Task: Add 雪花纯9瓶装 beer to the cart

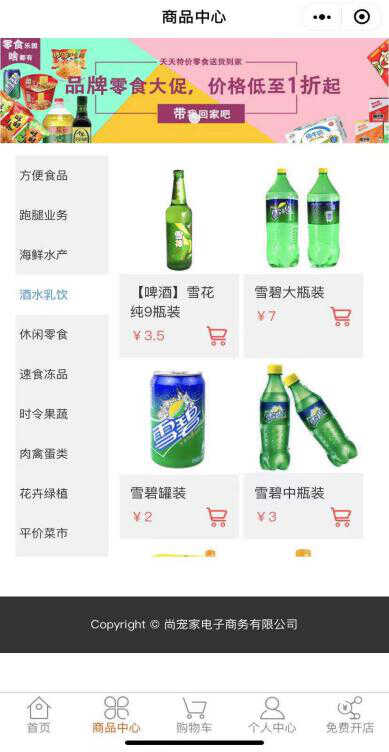Action: [217, 336]
